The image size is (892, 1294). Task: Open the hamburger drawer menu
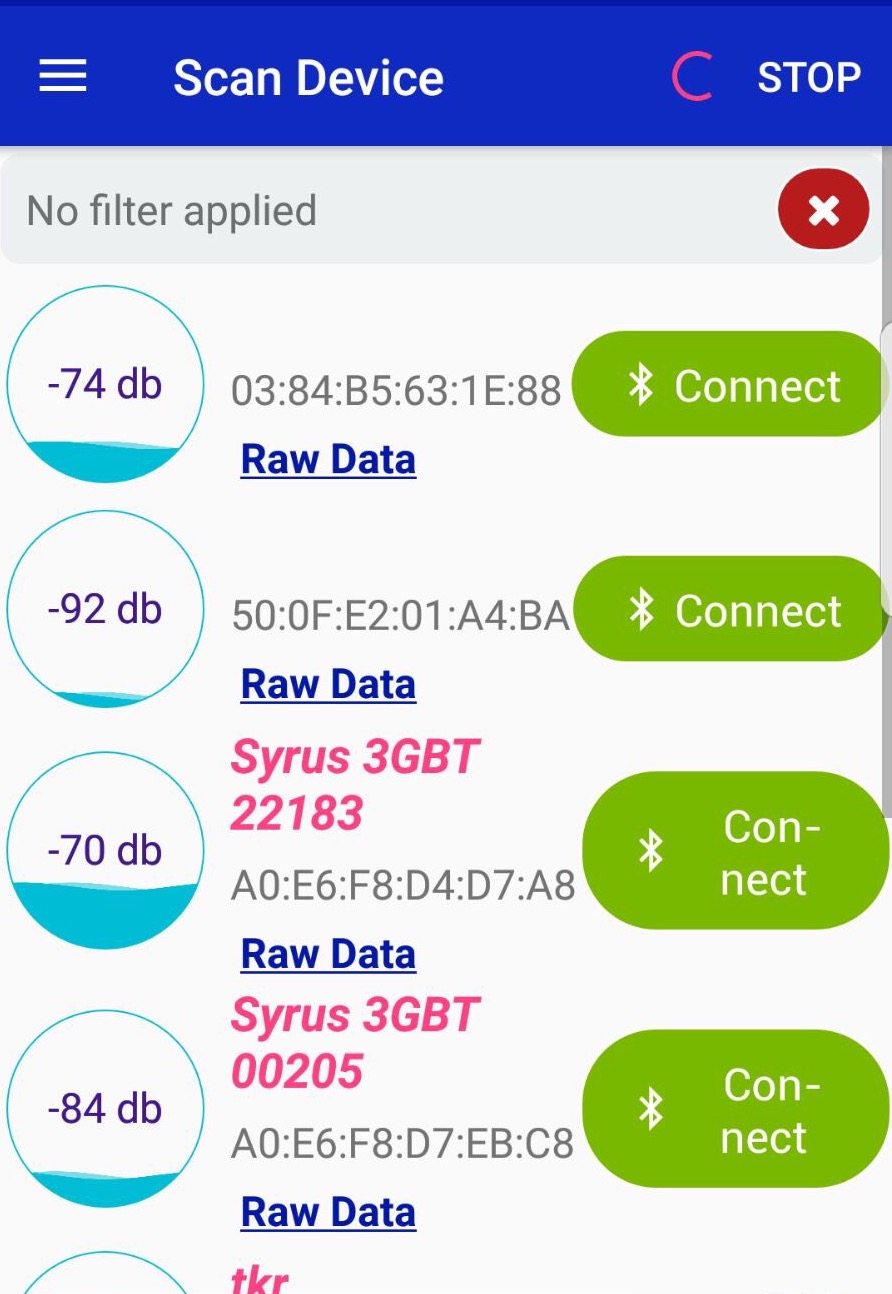click(x=63, y=77)
